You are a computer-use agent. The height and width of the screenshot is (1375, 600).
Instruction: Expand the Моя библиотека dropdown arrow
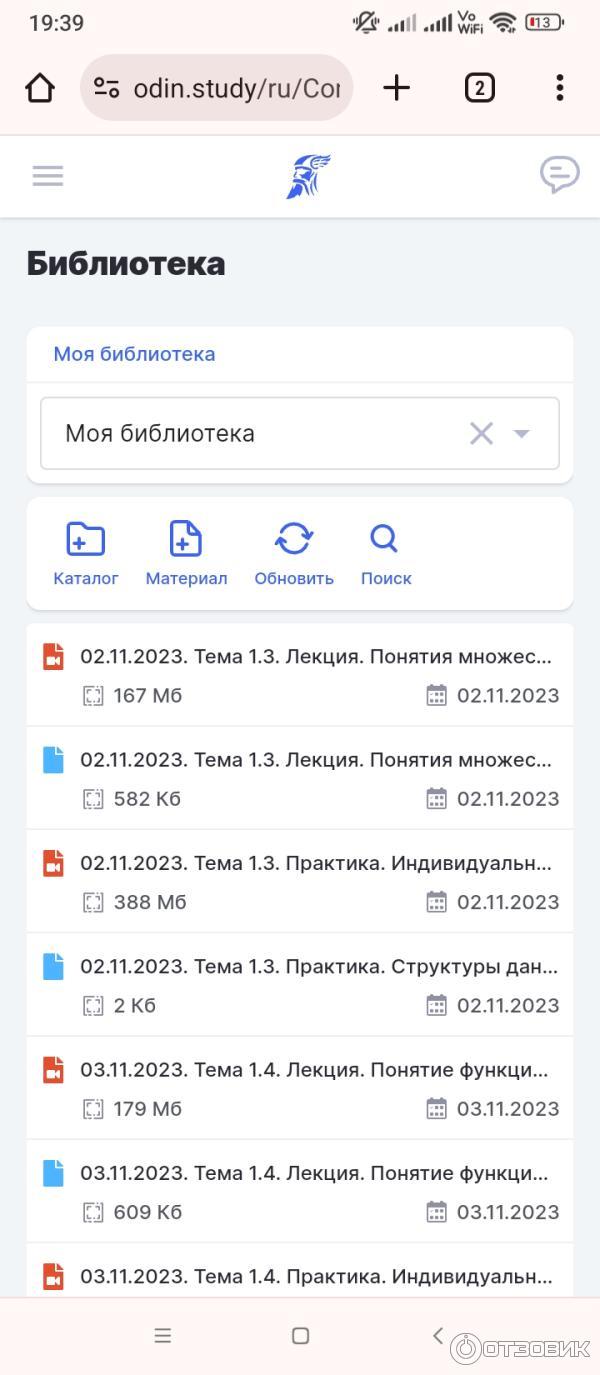pos(521,433)
